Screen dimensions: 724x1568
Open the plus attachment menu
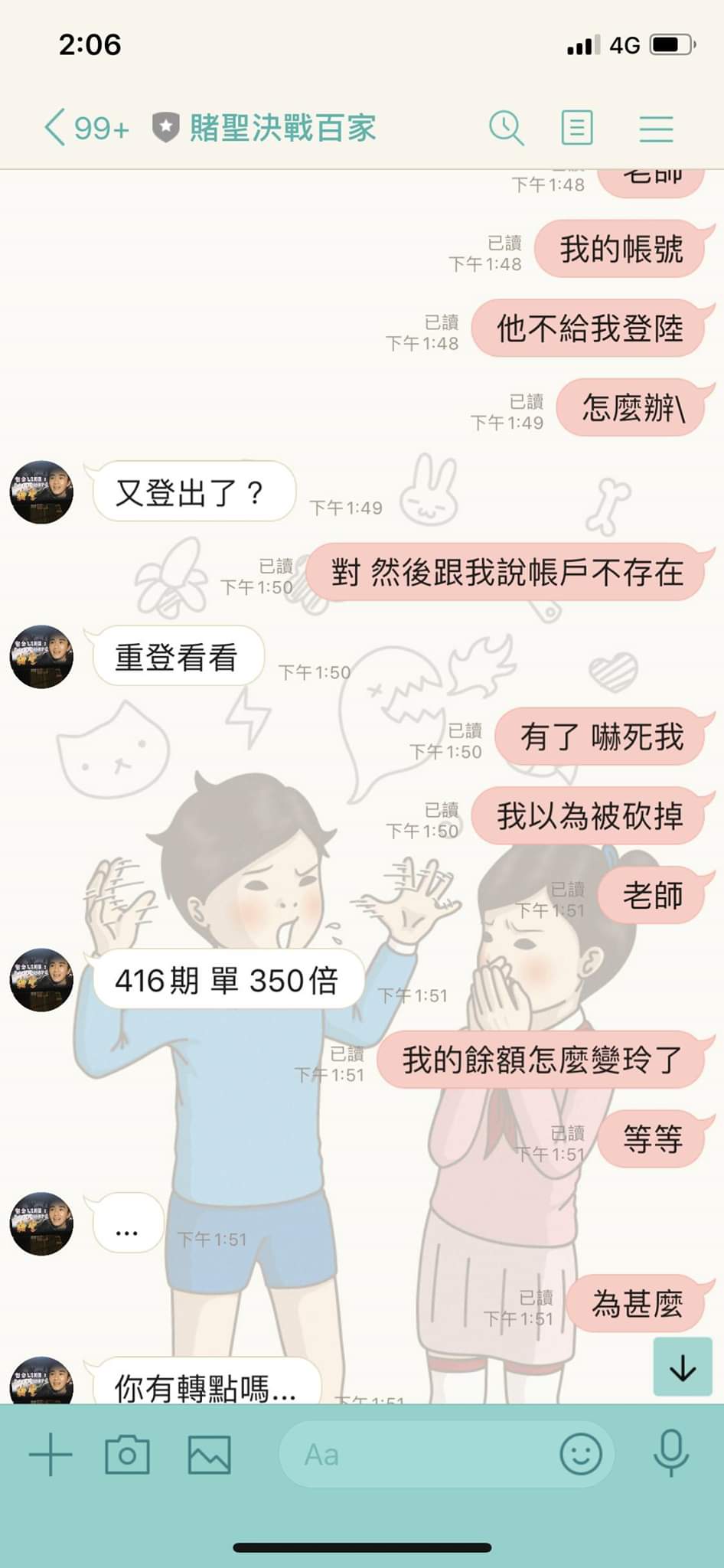[51, 1455]
